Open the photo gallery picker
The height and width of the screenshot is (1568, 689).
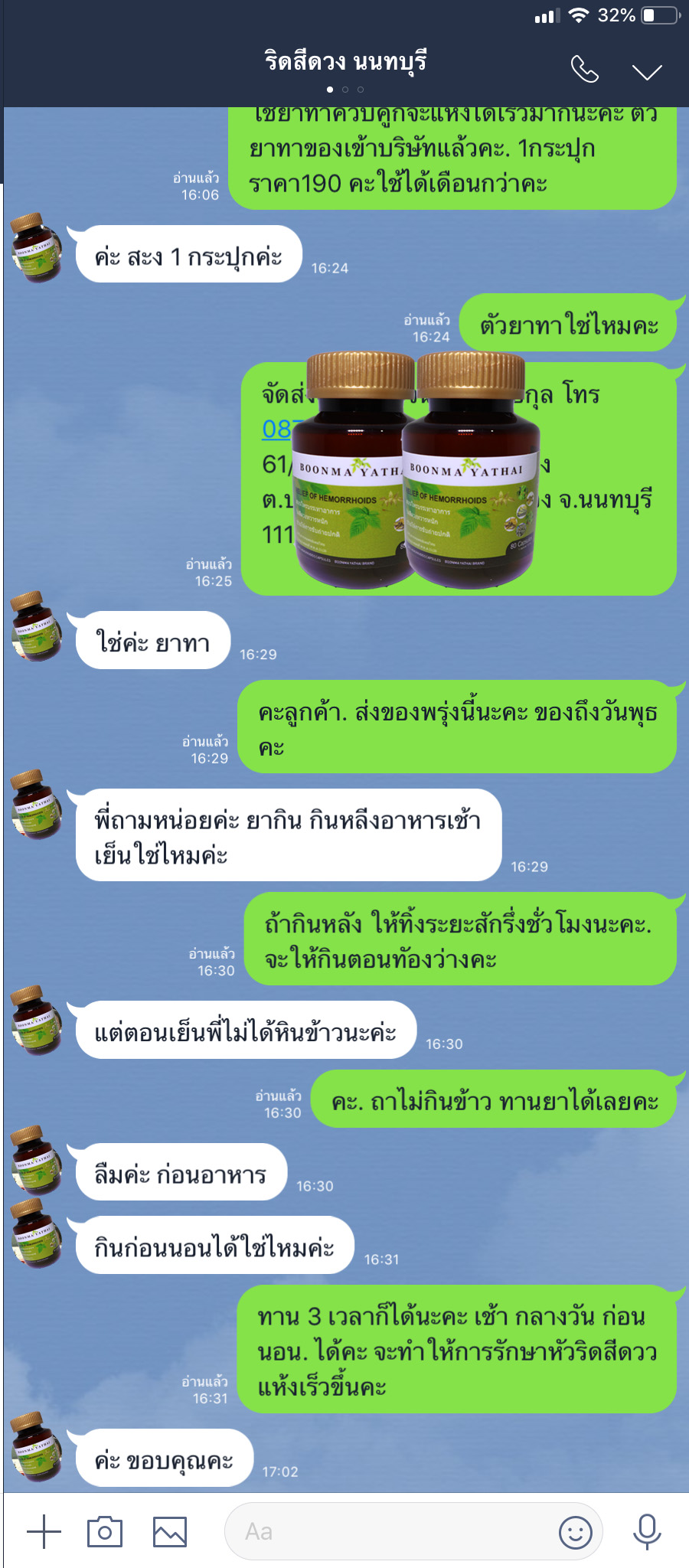(170, 1532)
